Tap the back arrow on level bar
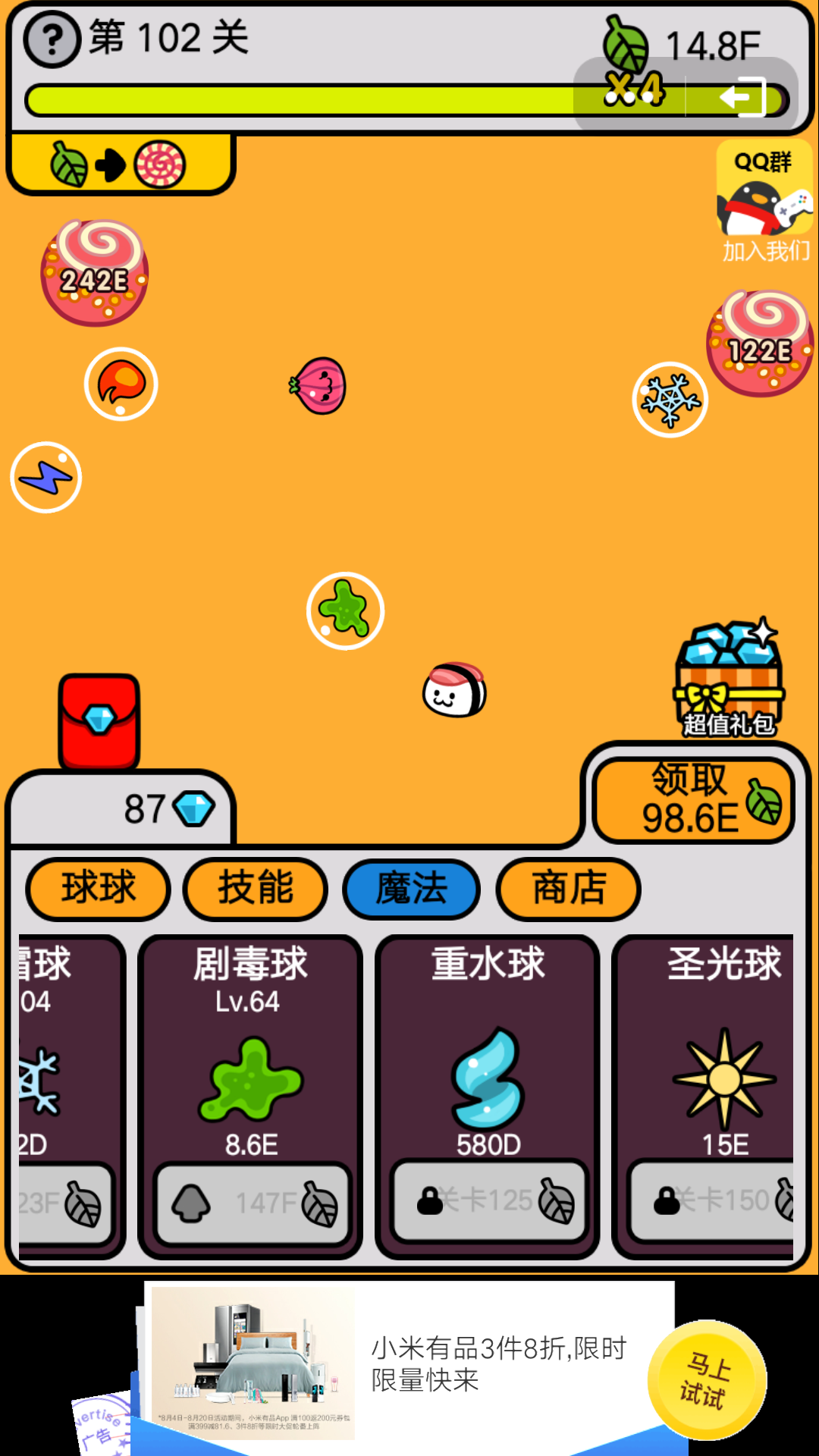 click(742, 97)
